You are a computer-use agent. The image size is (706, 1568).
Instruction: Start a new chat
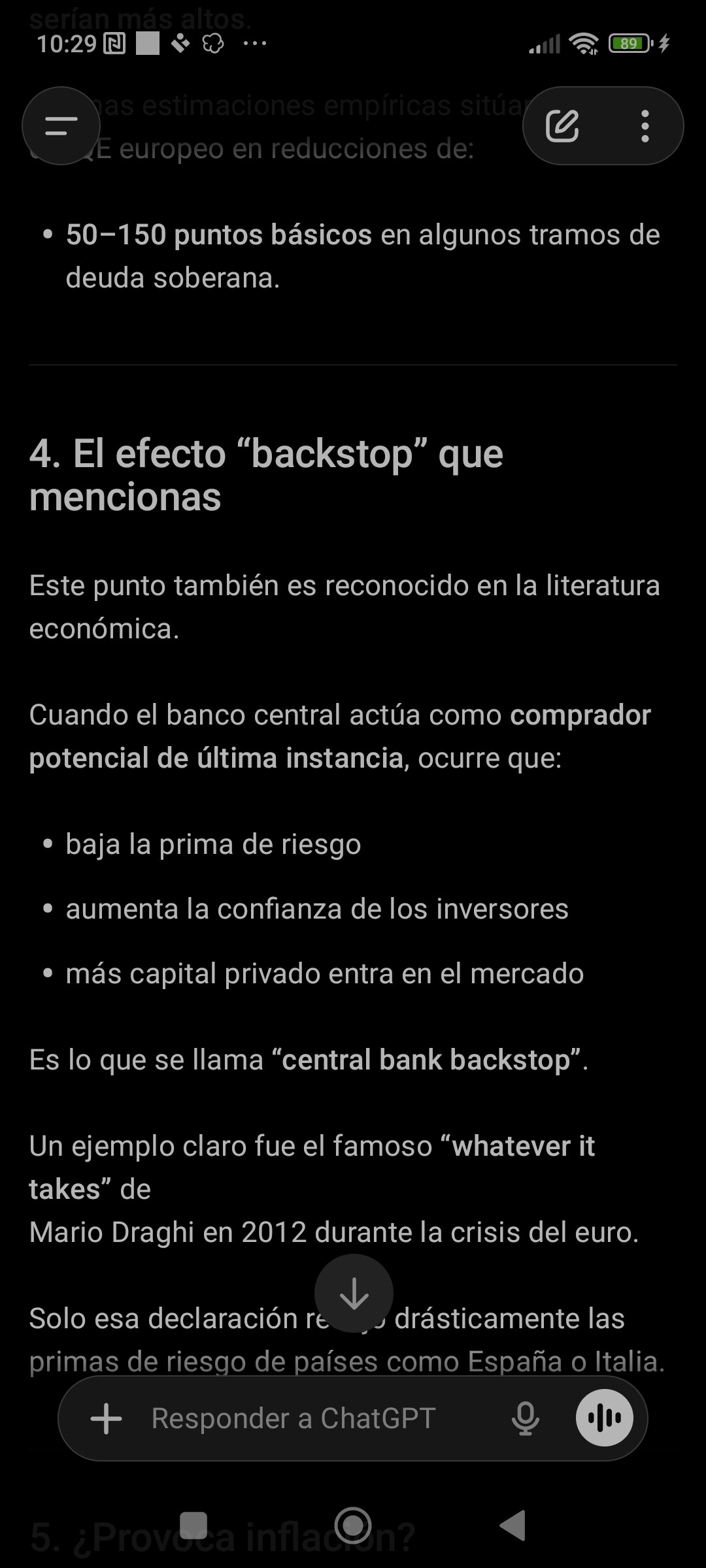[x=562, y=125]
